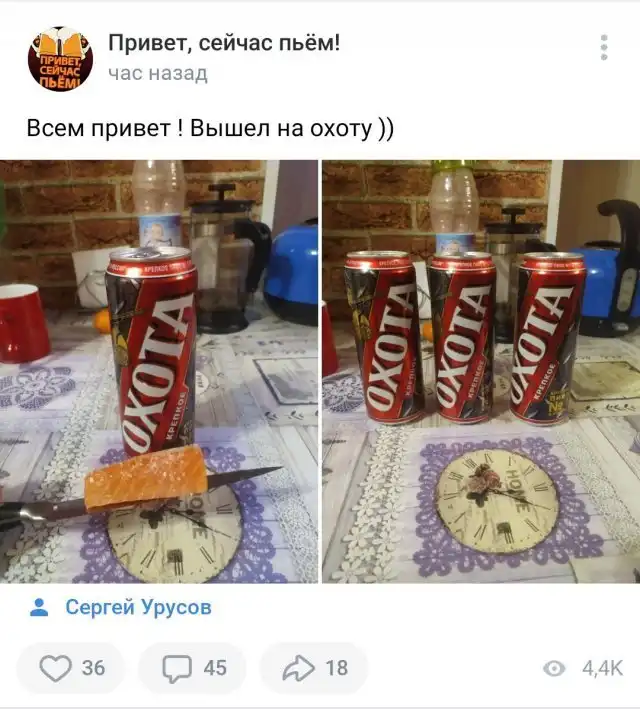The width and height of the screenshot is (640, 709).
Task: View the left photo with one Охота can
Action: 159,371
